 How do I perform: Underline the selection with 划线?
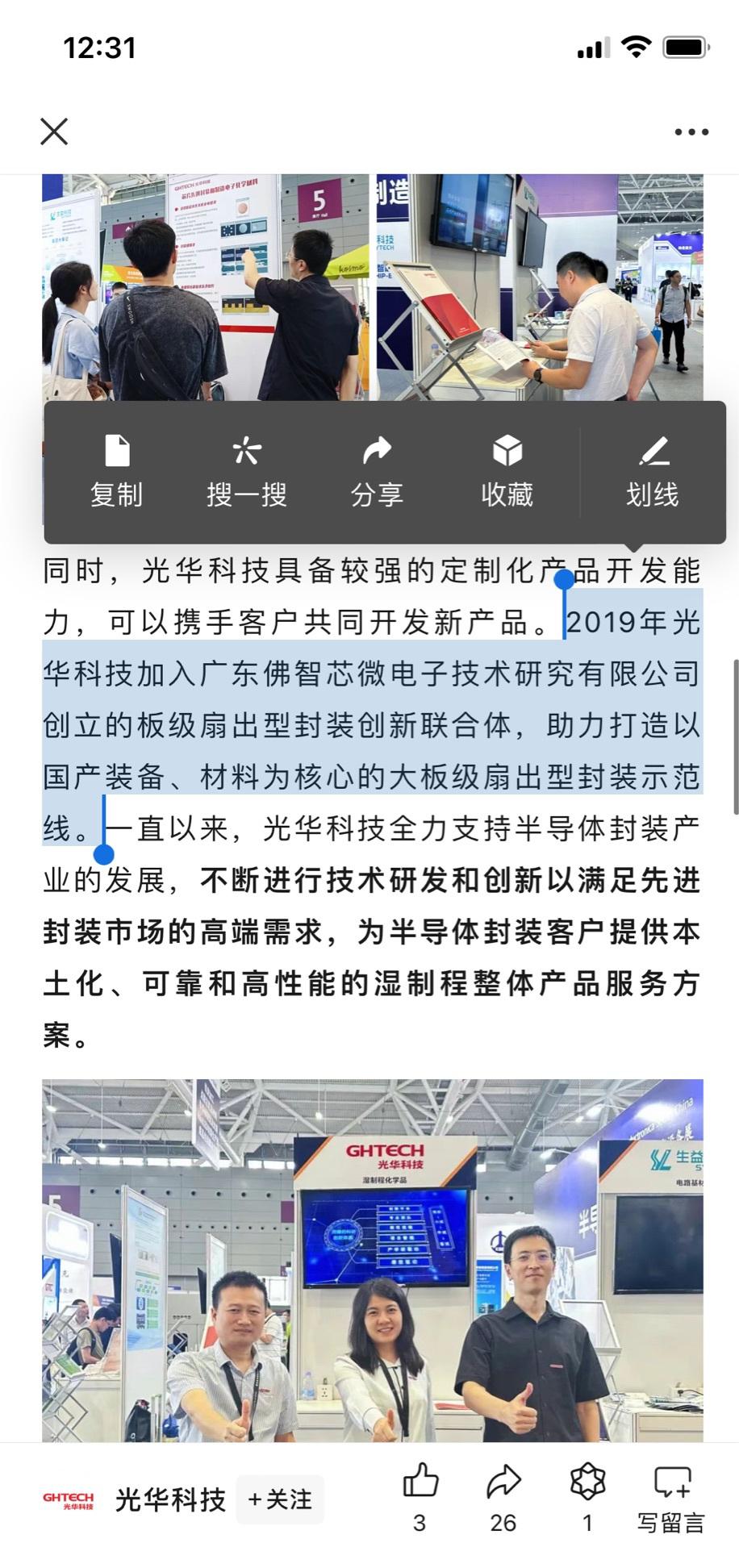(x=653, y=472)
